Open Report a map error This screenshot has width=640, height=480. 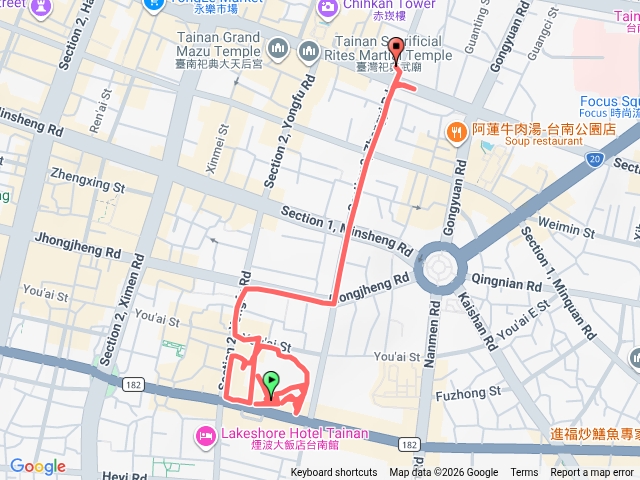[593, 473]
